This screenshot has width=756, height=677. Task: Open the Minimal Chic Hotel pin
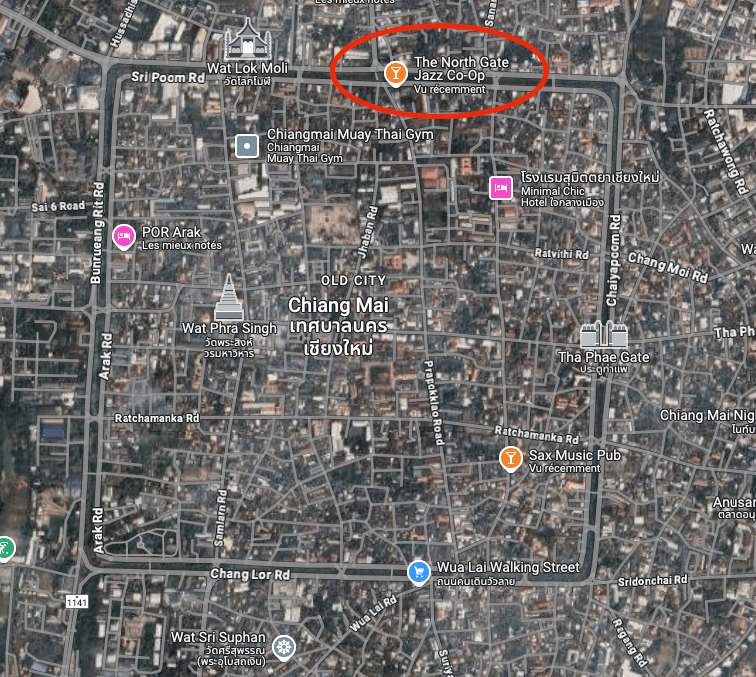(501, 187)
